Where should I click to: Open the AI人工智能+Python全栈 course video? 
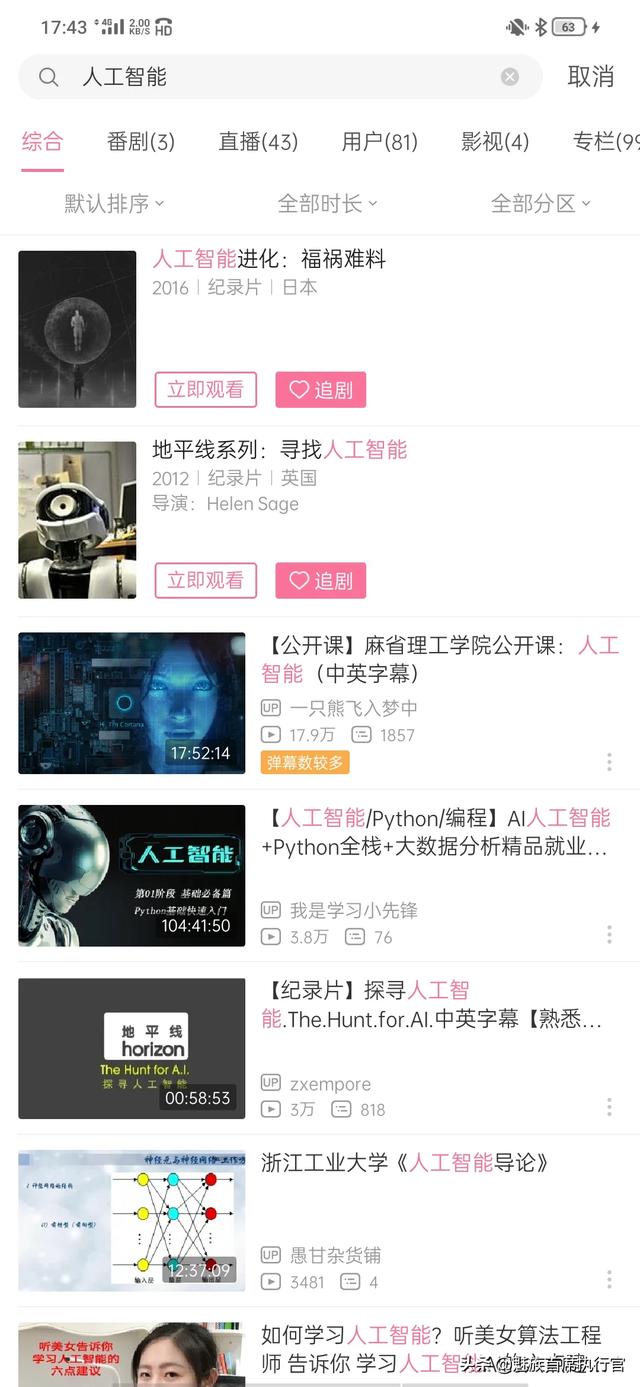click(436, 833)
